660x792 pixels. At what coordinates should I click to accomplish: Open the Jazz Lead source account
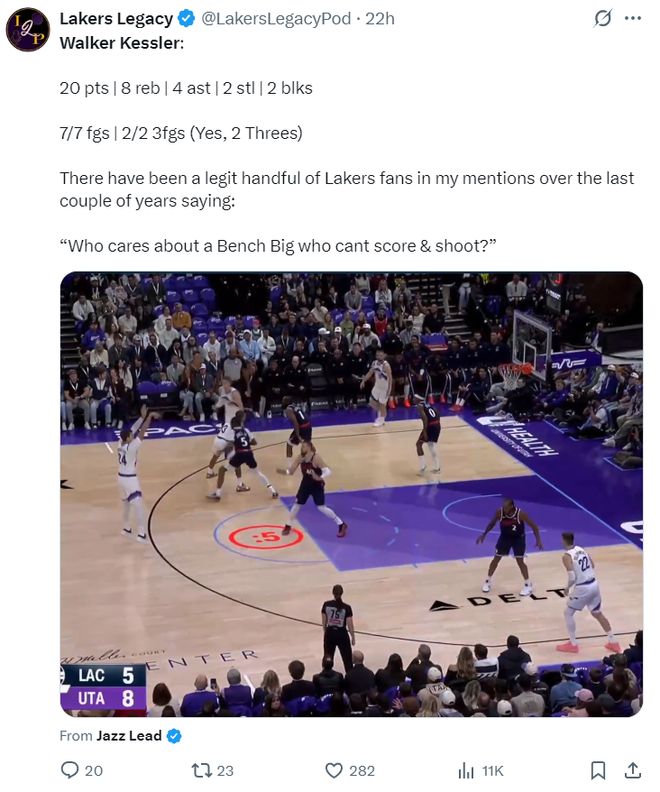[x=129, y=736]
